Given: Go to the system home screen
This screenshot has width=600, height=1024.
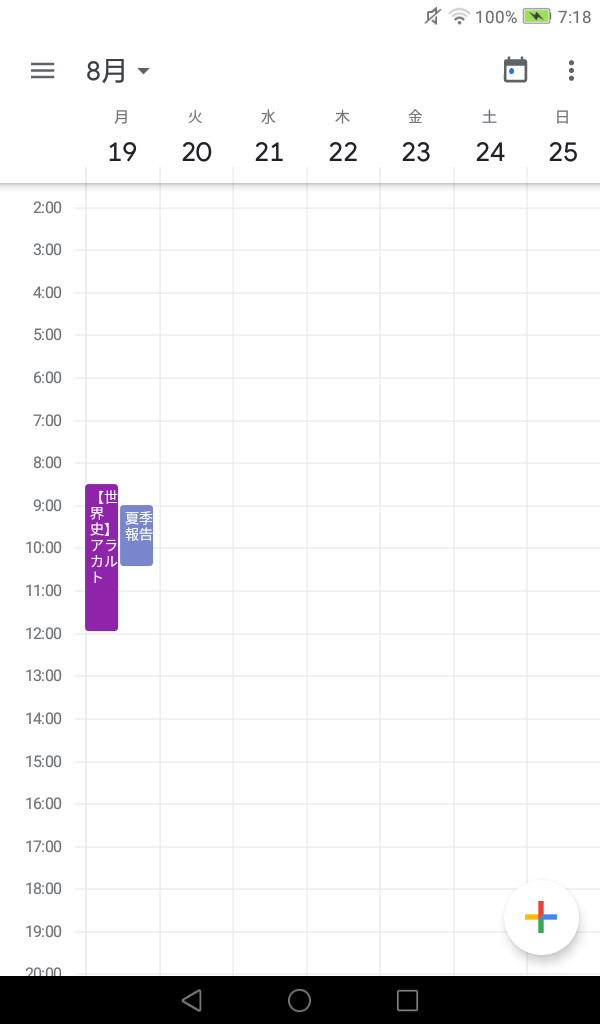Looking at the screenshot, I should click(x=300, y=1000).
